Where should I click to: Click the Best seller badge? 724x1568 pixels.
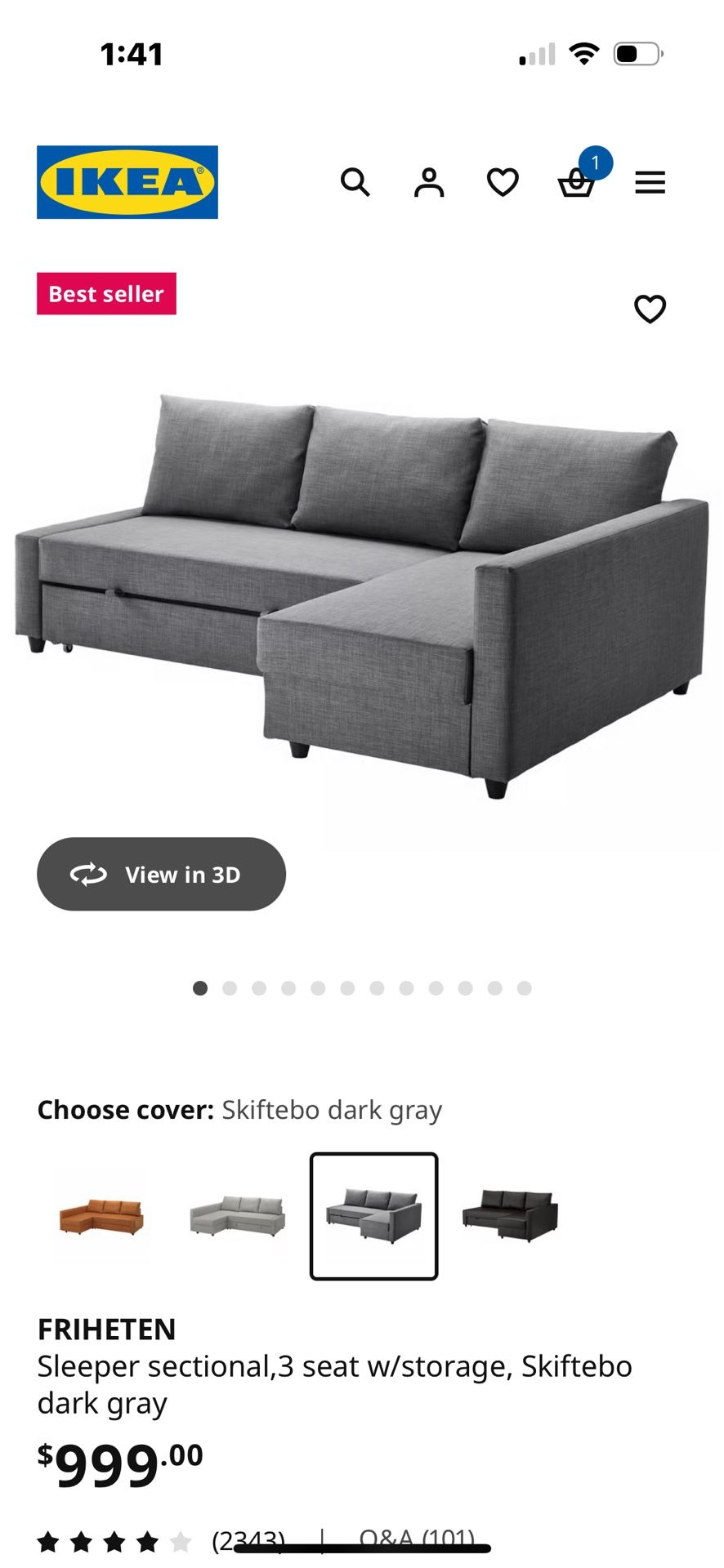[106, 294]
